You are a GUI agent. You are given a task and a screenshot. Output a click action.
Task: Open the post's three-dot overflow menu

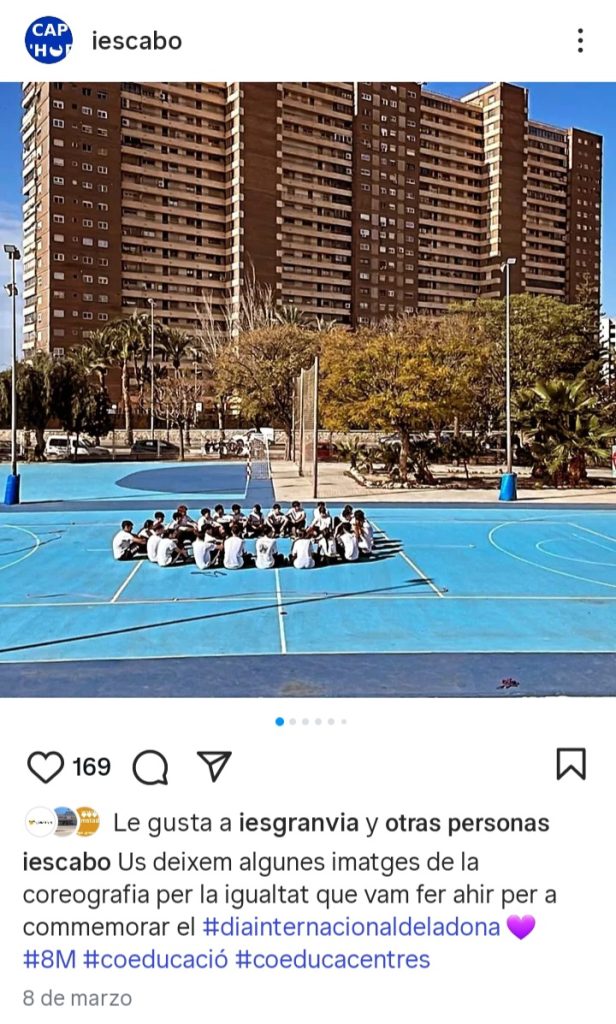[x=580, y=41]
